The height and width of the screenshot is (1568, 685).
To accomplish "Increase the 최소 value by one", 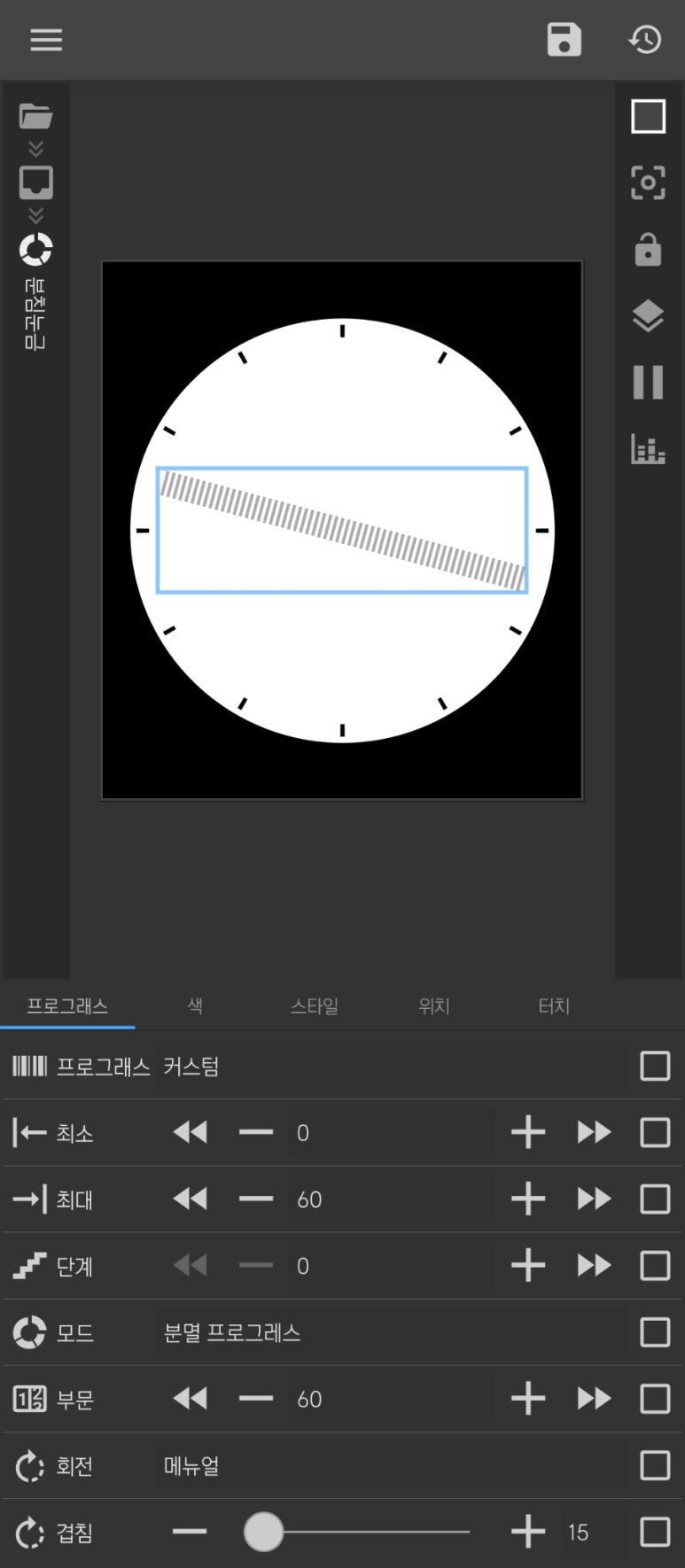I will click(528, 1132).
